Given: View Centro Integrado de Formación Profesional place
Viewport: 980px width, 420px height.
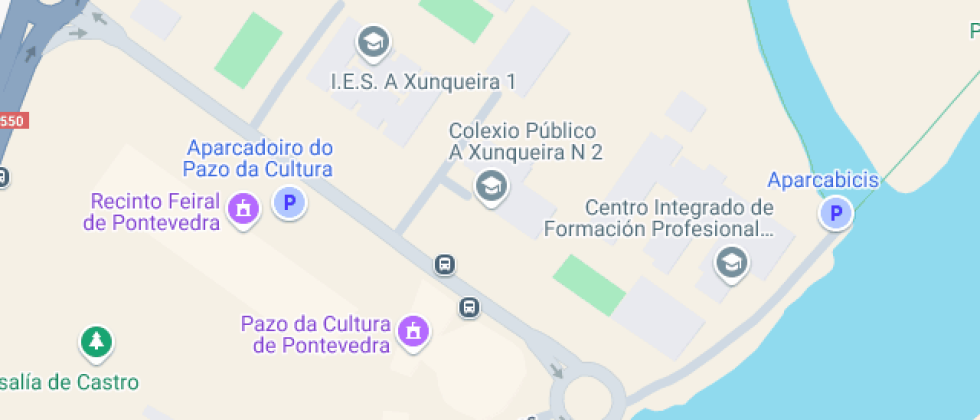Looking at the screenshot, I should [731, 264].
